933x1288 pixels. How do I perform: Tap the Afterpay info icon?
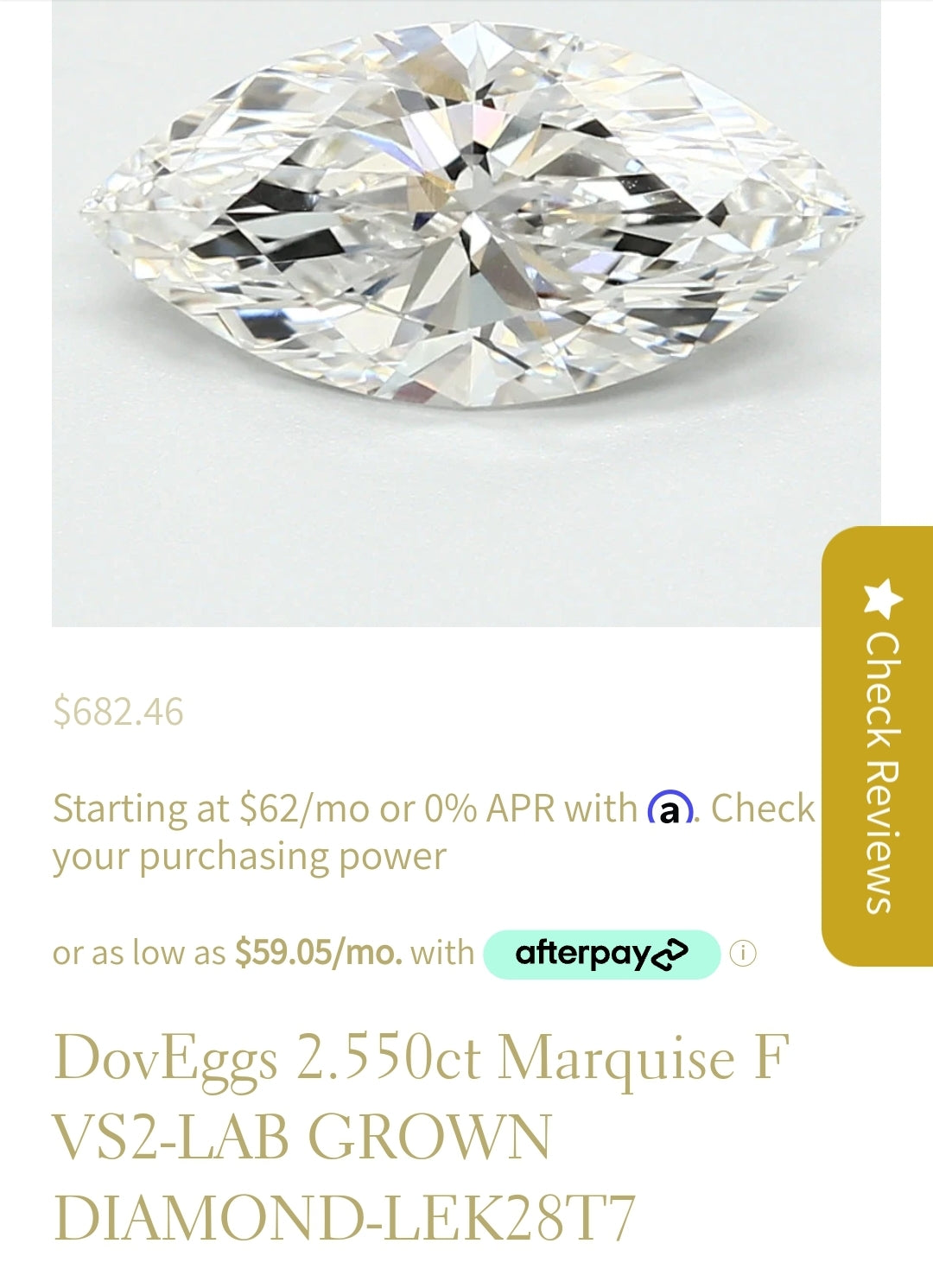[743, 954]
